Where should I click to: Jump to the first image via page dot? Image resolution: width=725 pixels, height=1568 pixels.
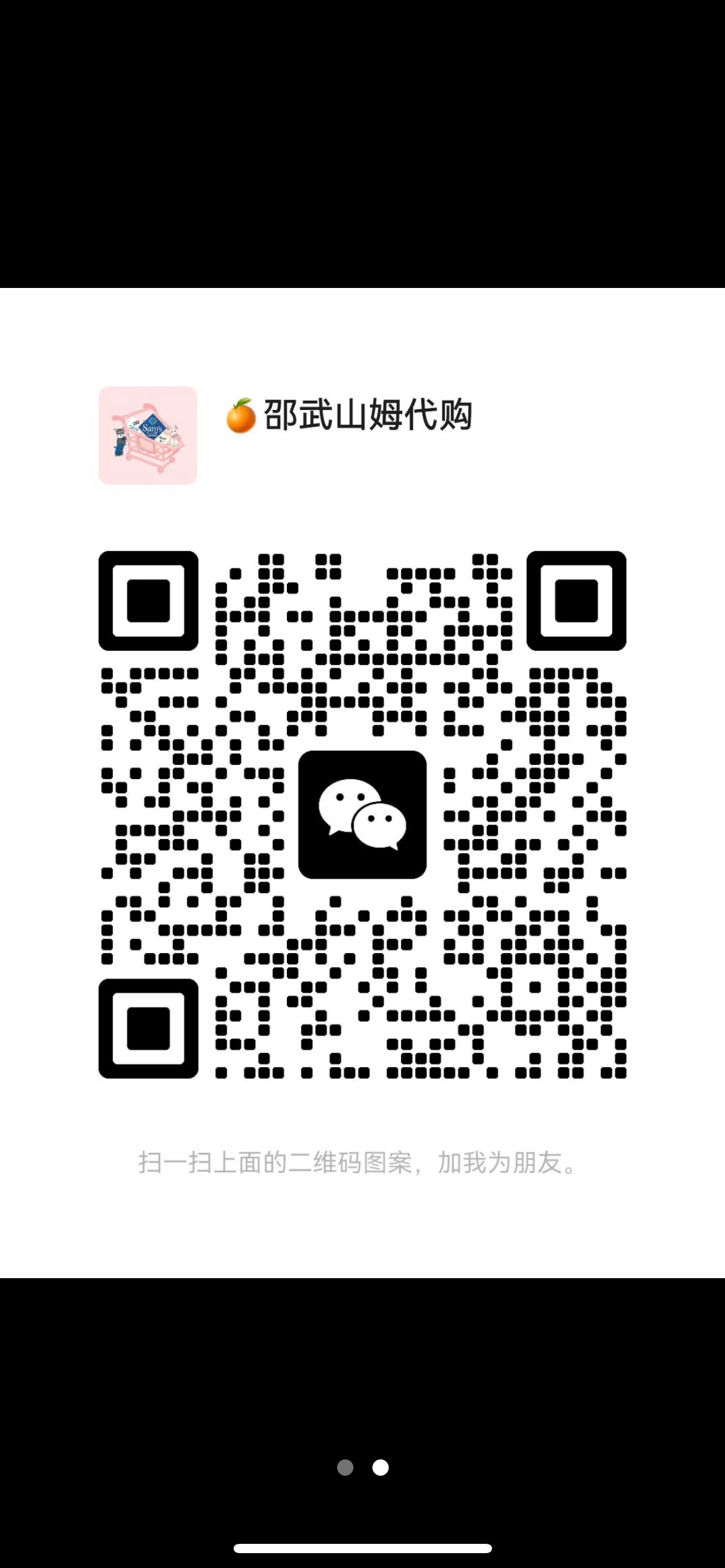coord(345,1467)
